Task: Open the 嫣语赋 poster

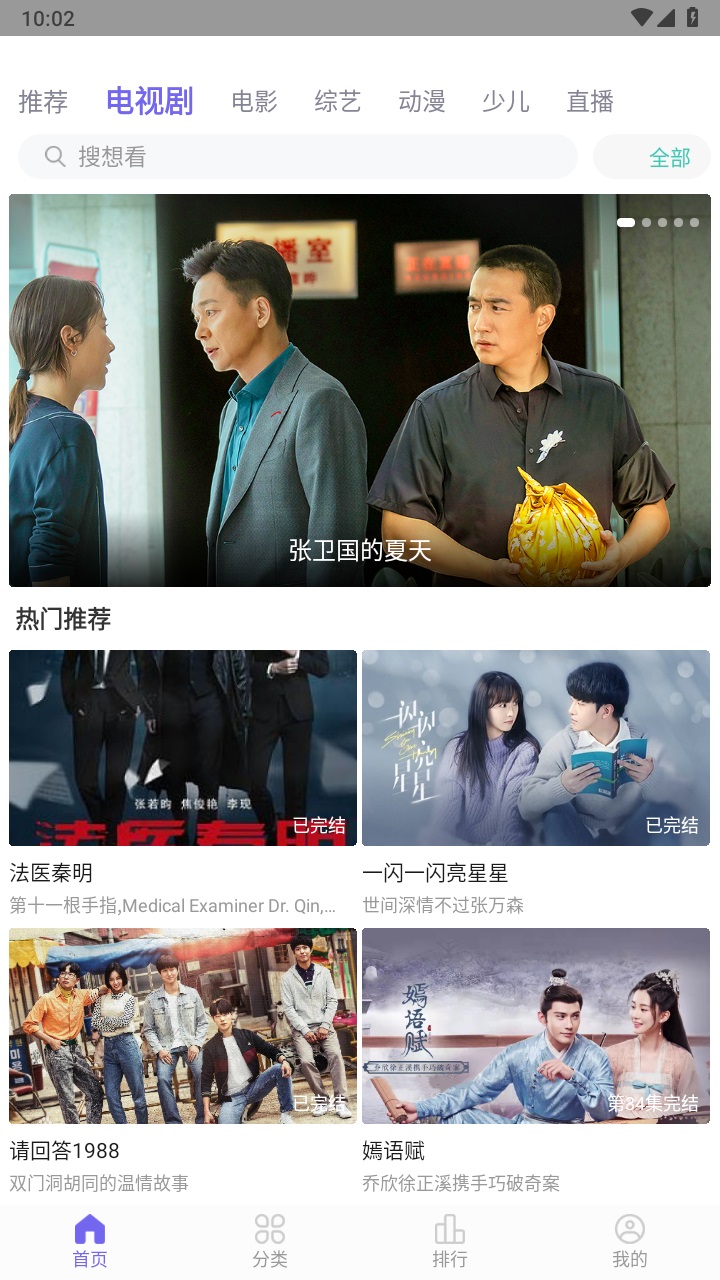Action: [535, 1026]
